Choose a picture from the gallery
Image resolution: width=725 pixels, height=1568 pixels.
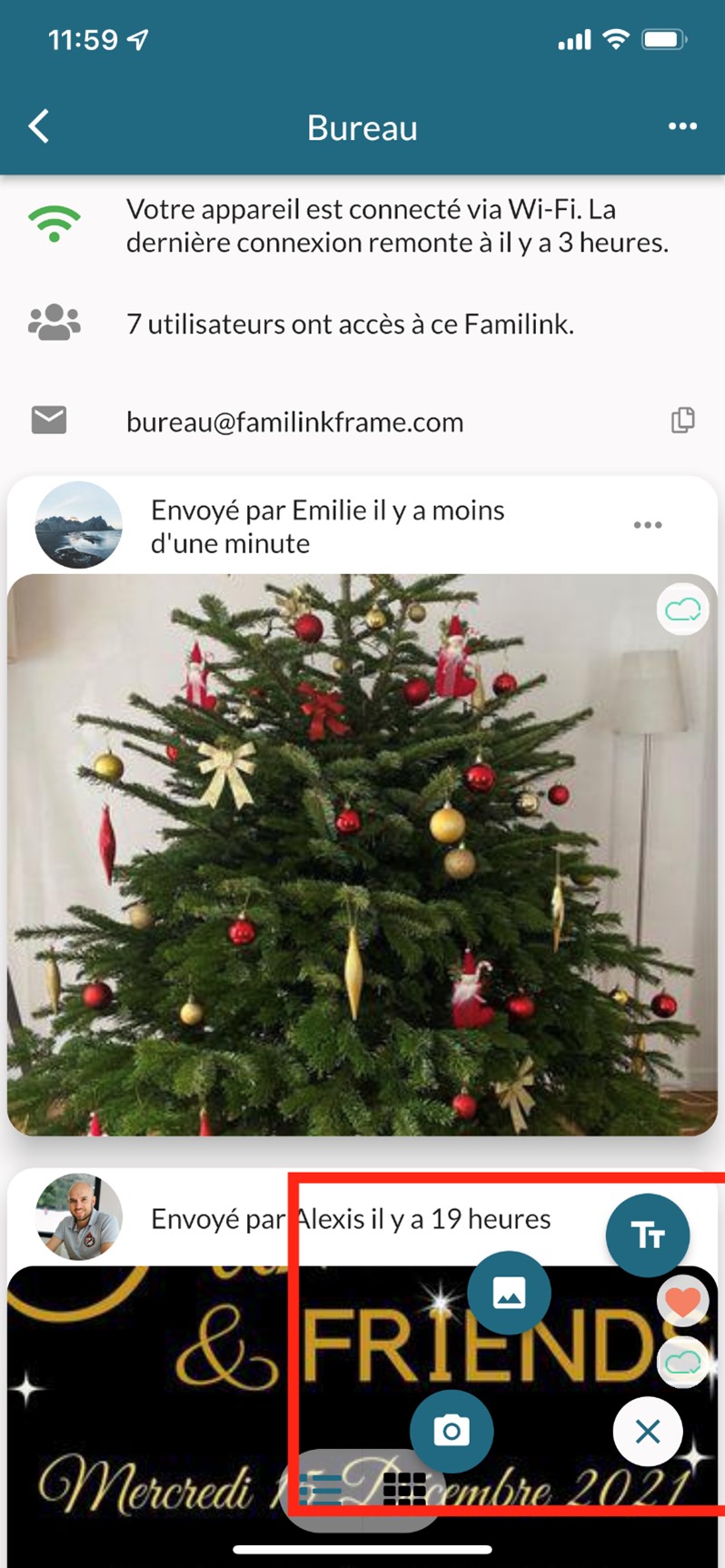coord(509,1292)
